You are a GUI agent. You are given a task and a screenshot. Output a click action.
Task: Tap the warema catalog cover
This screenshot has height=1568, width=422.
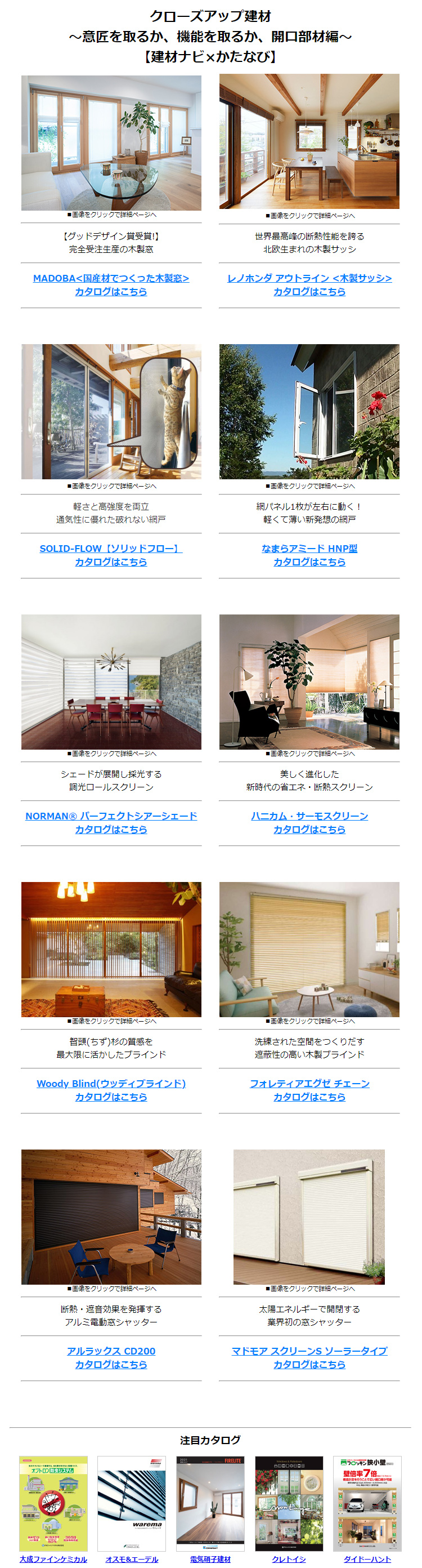click(131, 1503)
